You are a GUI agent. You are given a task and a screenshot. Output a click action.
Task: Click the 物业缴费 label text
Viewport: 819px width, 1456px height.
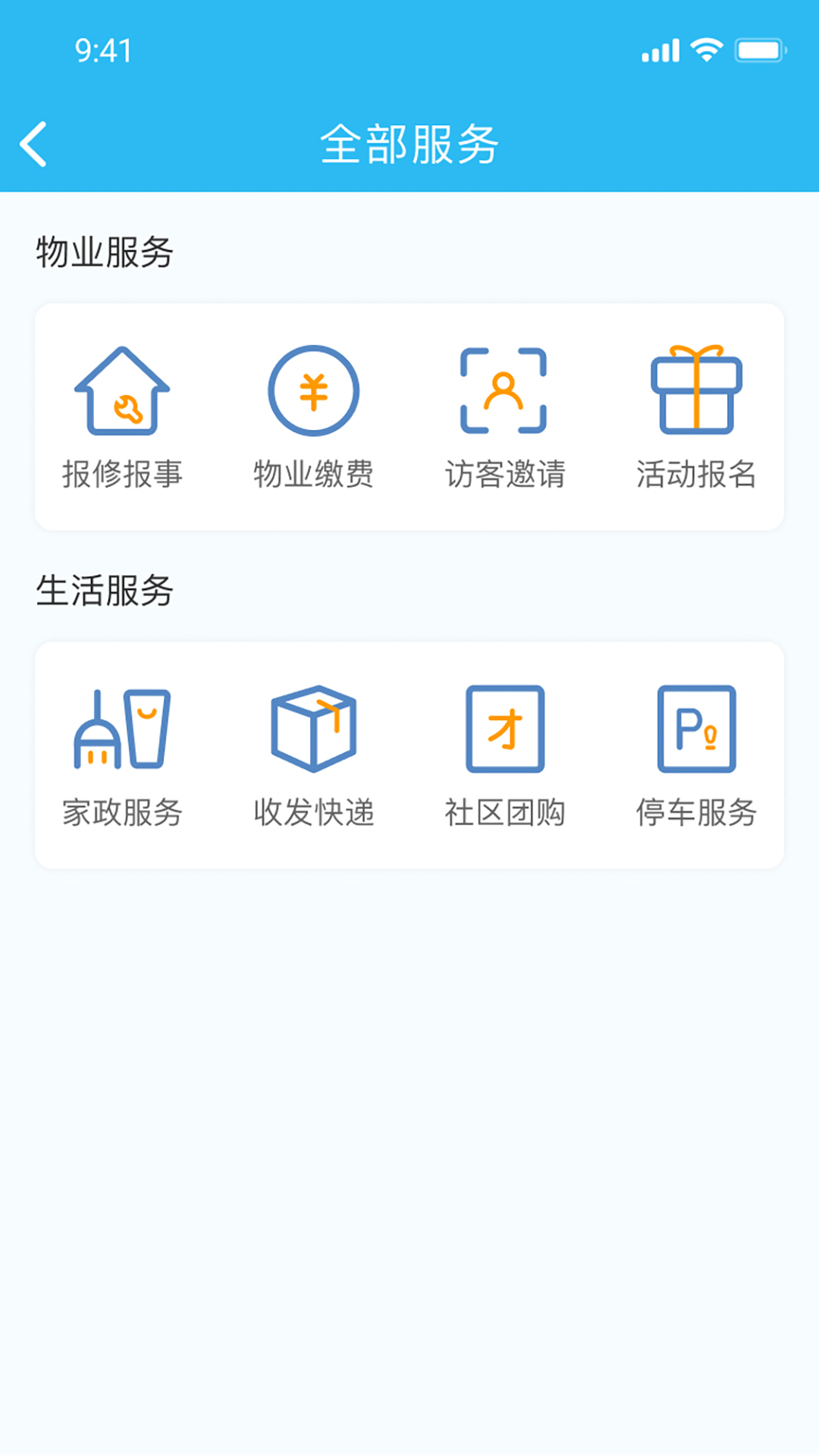(x=314, y=473)
